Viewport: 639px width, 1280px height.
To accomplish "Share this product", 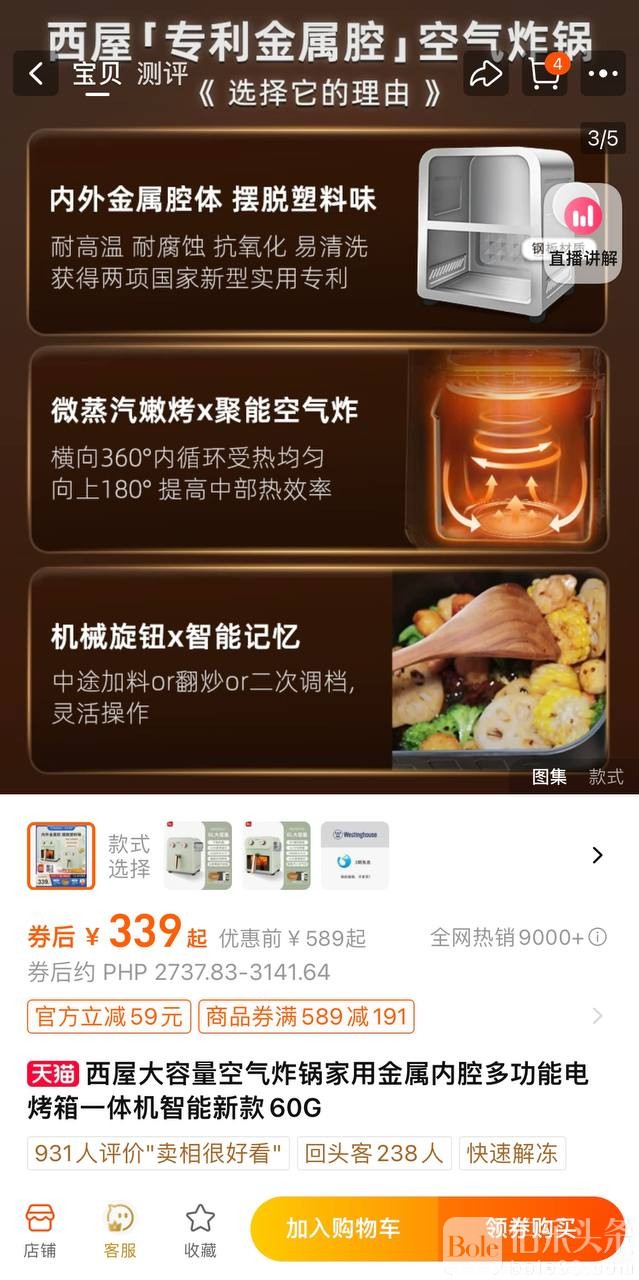I will pyautogui.click(x=485, y=74).
